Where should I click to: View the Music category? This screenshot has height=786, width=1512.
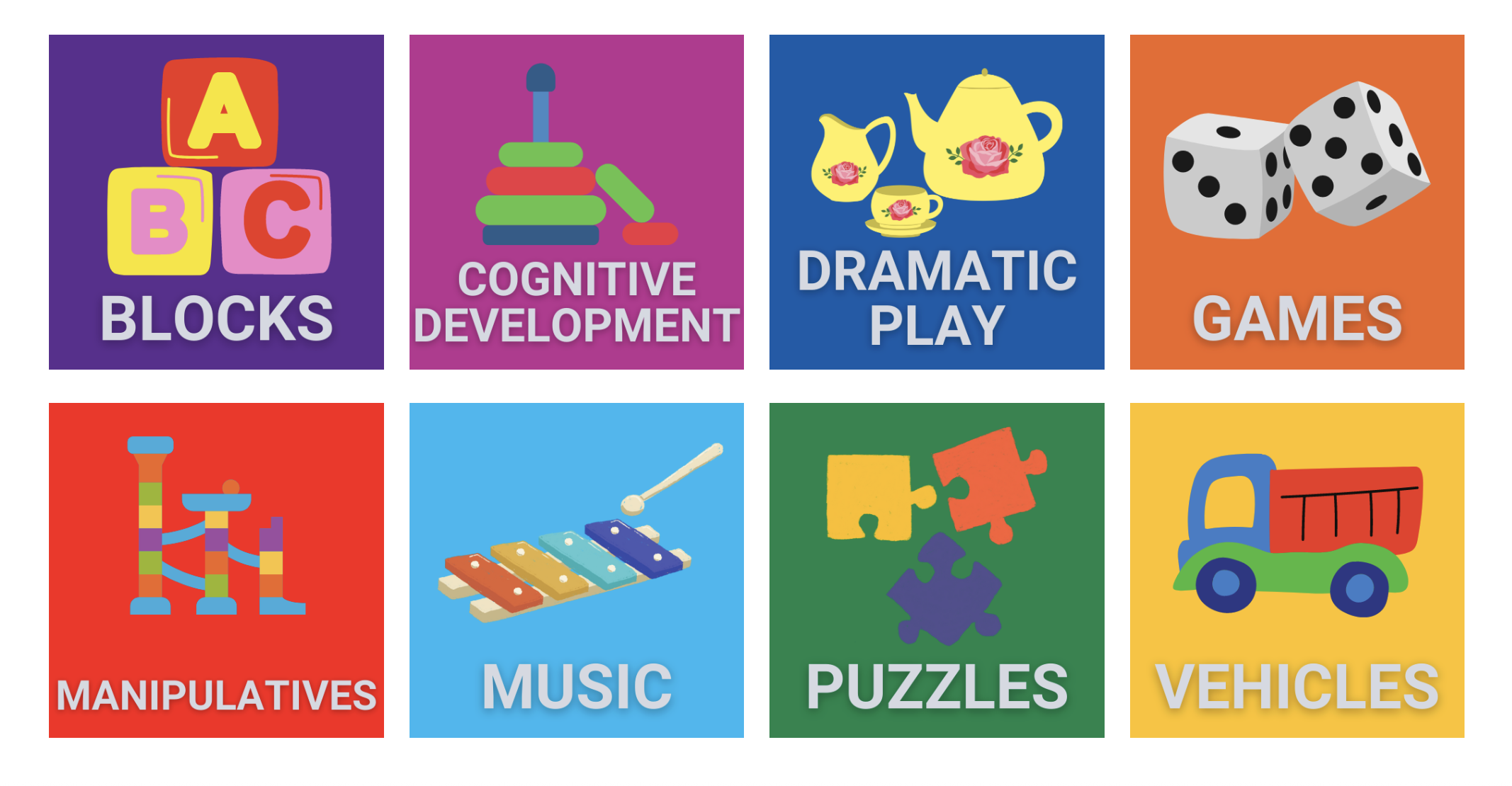coord(576,570)
